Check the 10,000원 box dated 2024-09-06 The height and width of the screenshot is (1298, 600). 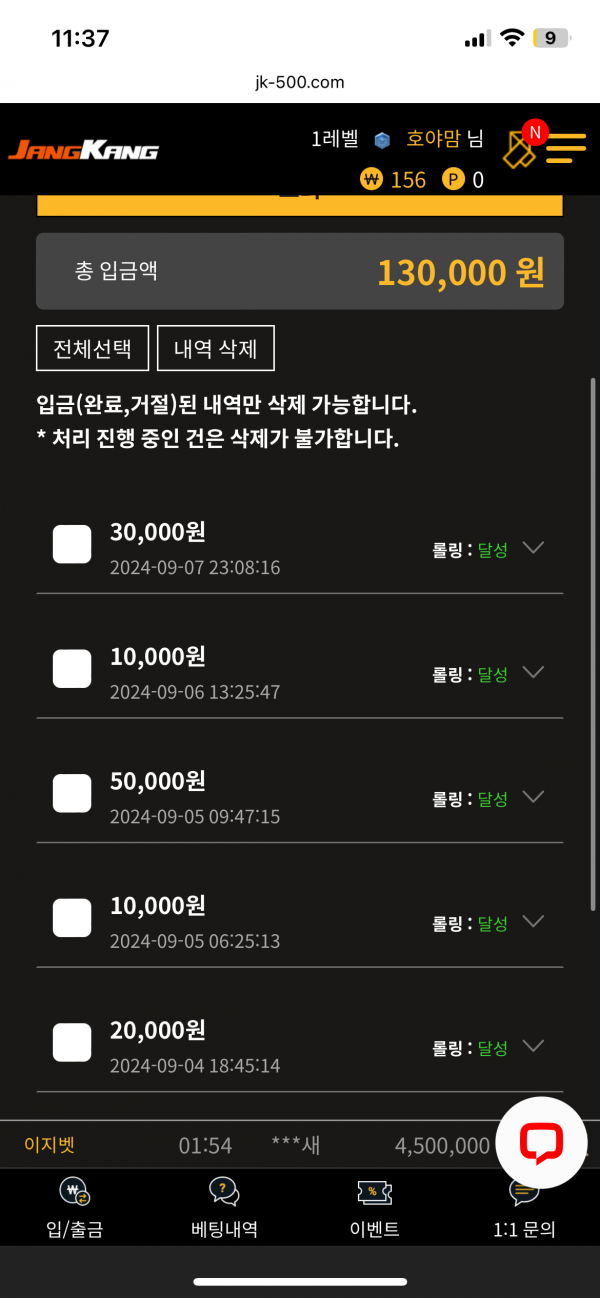click(x=72, y=668)
